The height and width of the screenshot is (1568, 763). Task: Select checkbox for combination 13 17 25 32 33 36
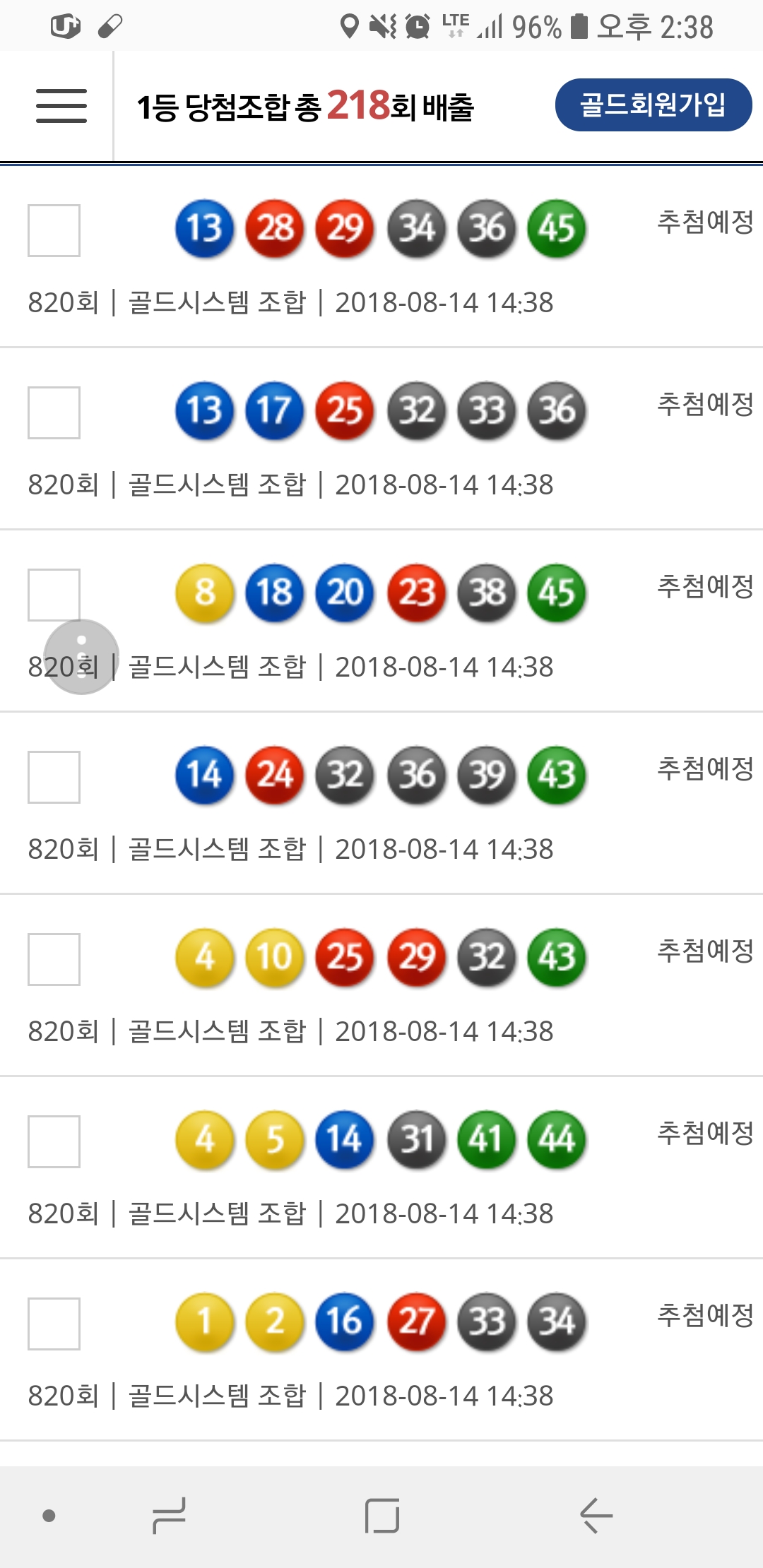point(54,413)
